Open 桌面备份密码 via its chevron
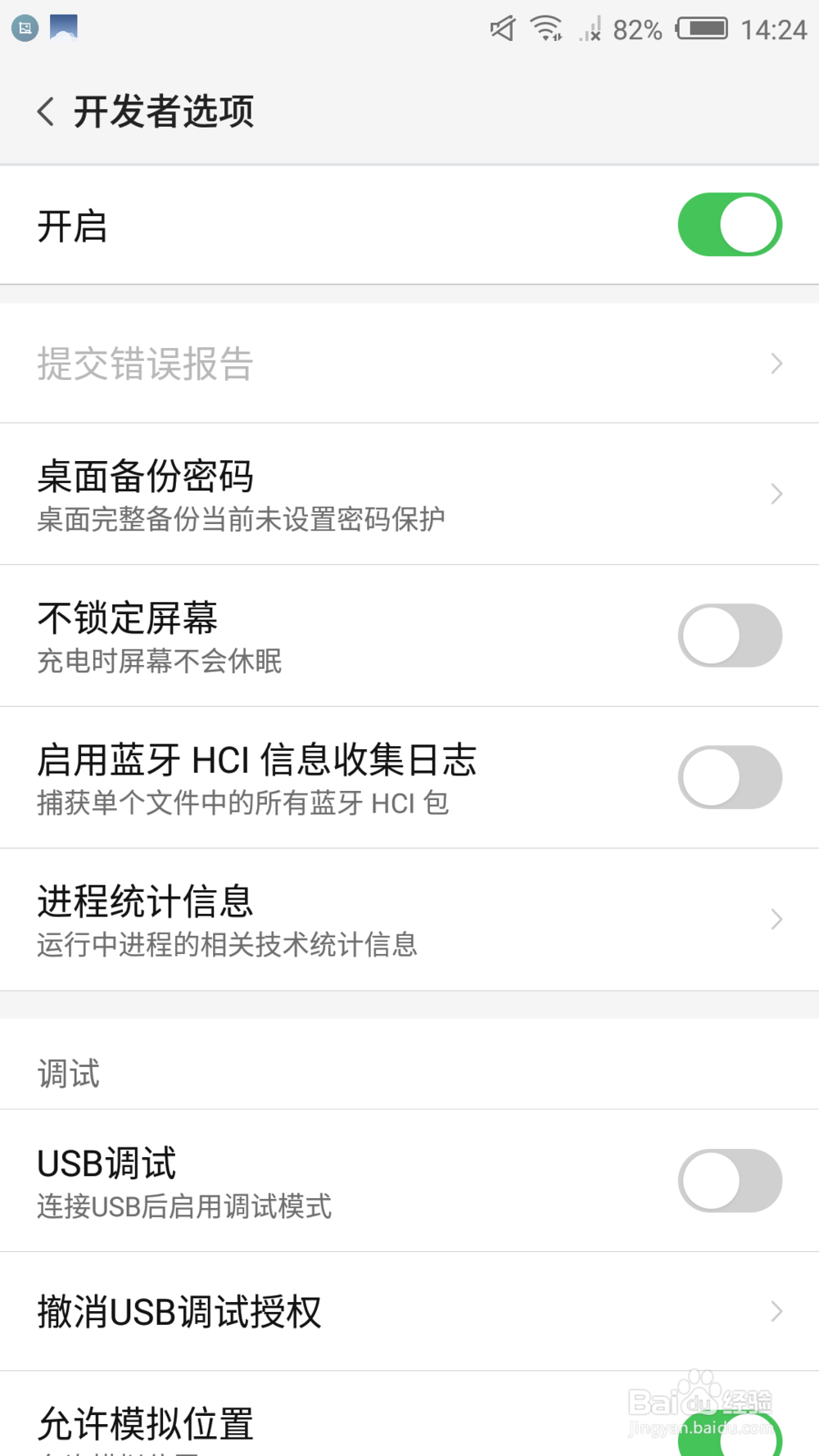 [776, 494]
